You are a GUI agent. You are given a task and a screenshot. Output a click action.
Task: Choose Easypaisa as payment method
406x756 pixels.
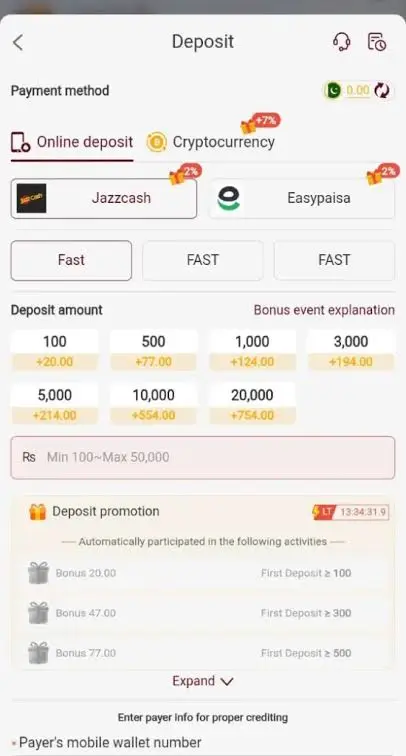pos(302,198)
